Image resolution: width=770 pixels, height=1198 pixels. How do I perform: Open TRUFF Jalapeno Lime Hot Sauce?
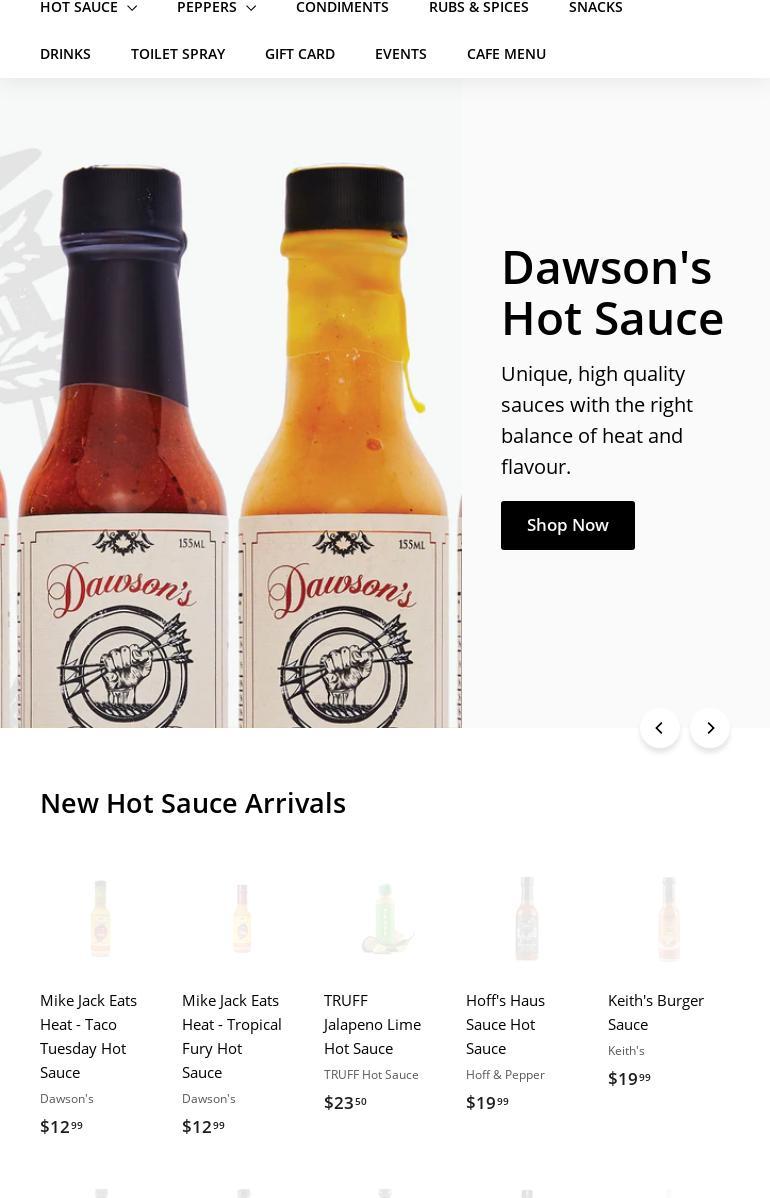(372, 1023)
